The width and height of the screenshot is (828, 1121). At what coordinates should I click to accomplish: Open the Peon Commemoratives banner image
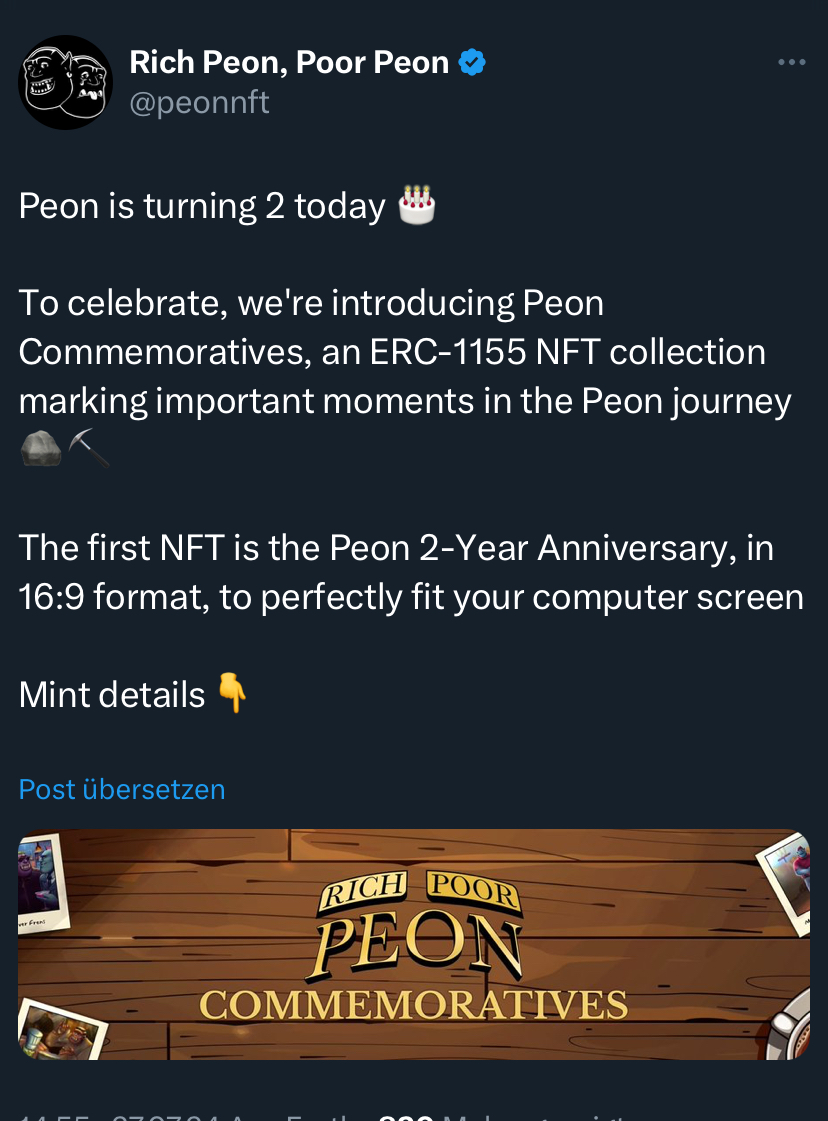coord(413,943)
